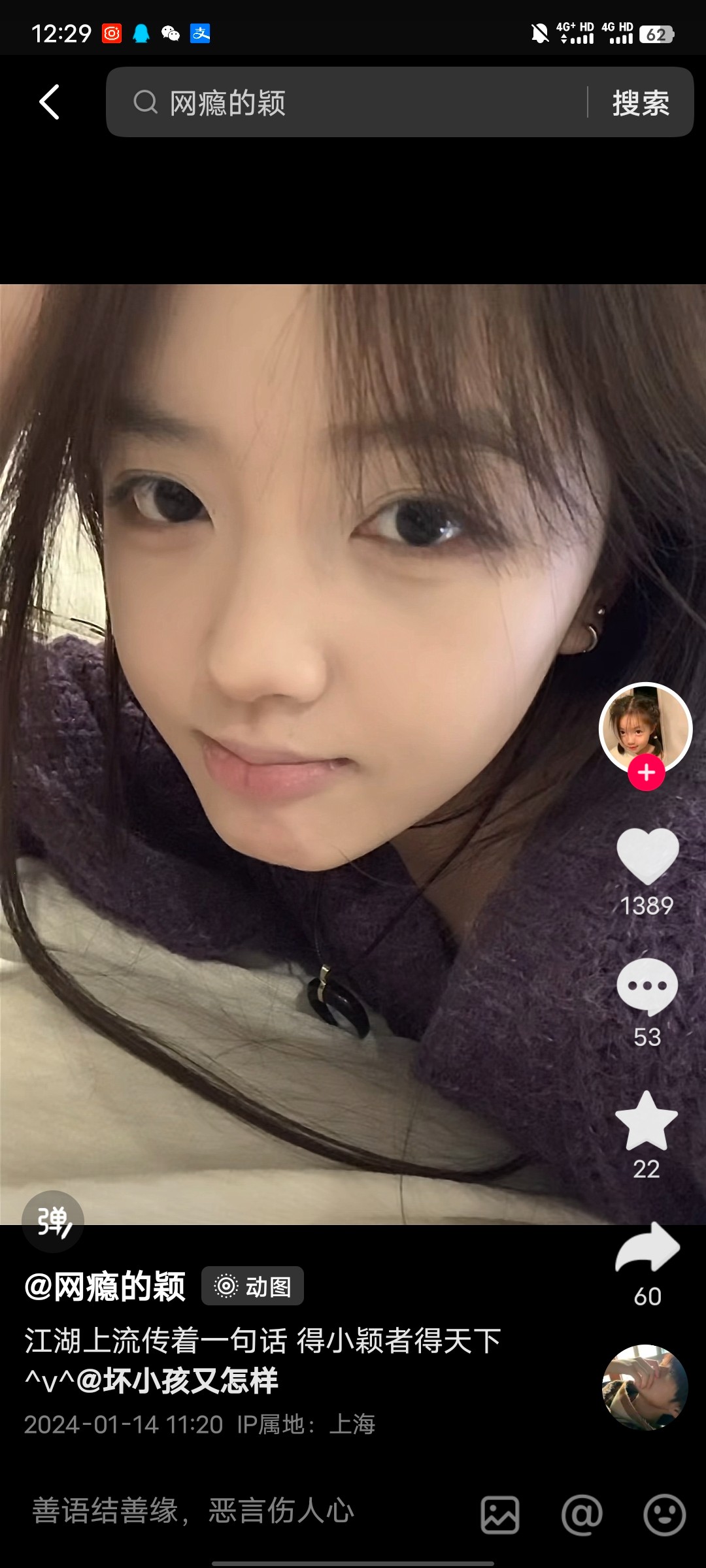The image size is (706, 1568).
Task: Tap the 动图 tag chip
Action: 252,1286
